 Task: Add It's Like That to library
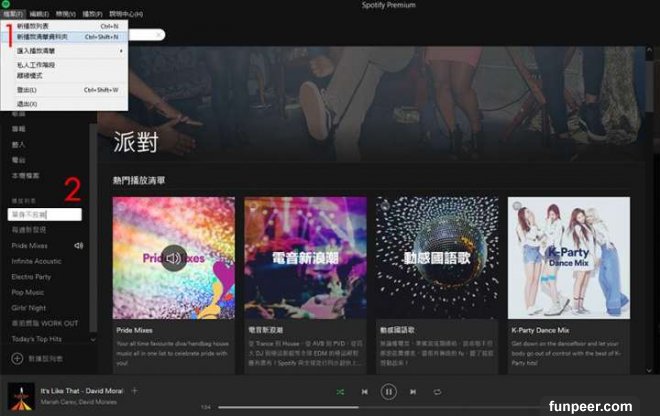click(x=134, y=389)
